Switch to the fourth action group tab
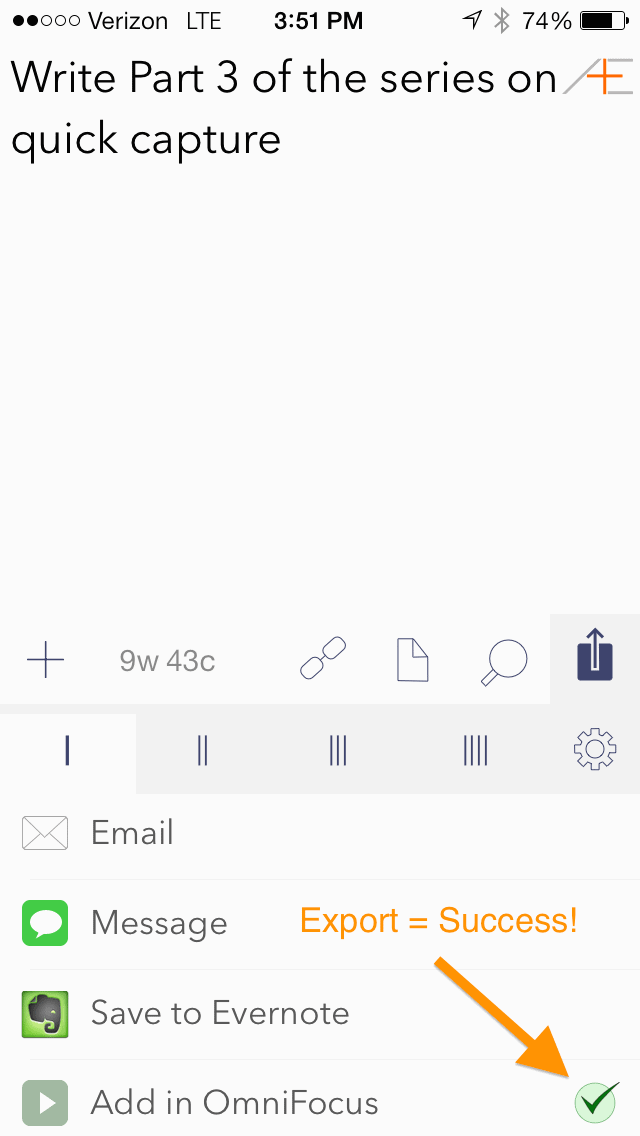 coord(475,751)
